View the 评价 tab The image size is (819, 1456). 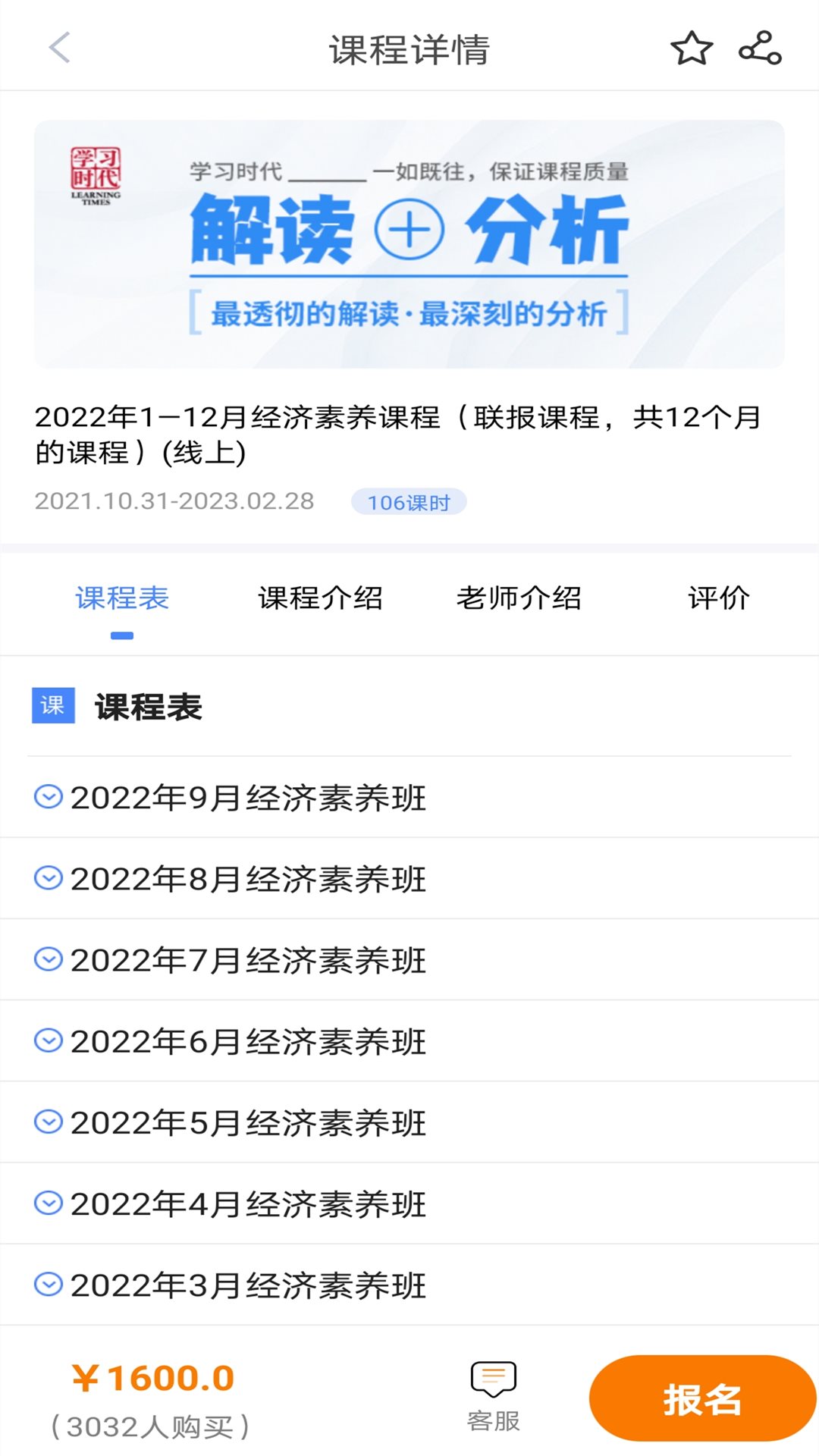tap(718, 598)
